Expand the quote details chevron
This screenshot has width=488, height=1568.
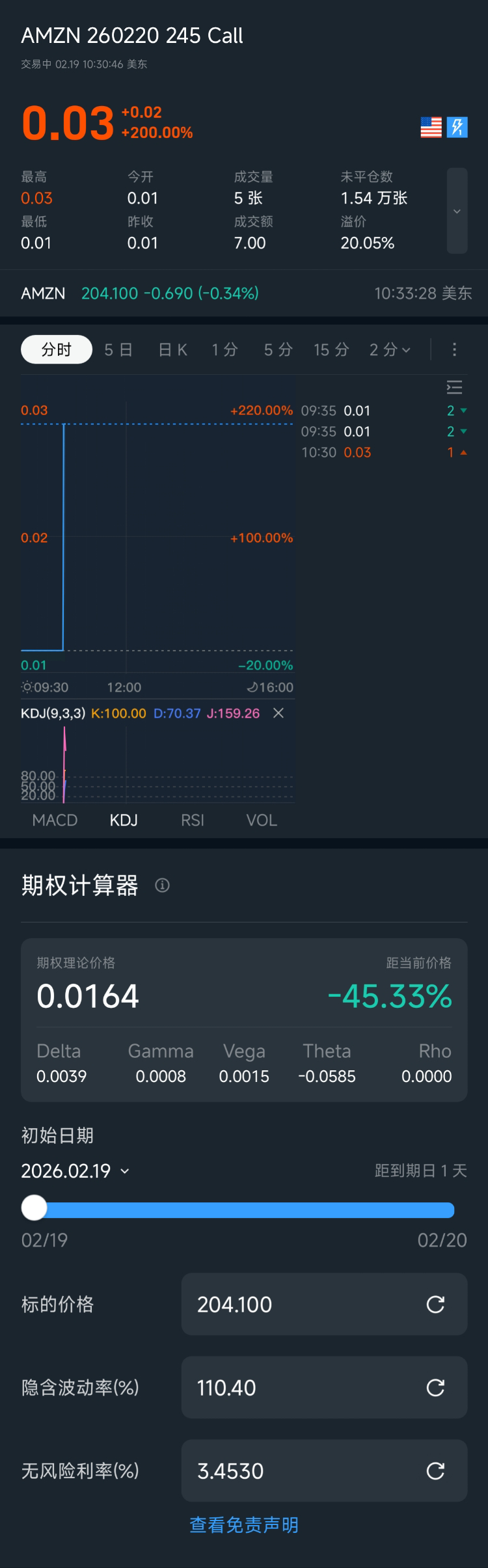pyautogui.click(x=457, y=211)
